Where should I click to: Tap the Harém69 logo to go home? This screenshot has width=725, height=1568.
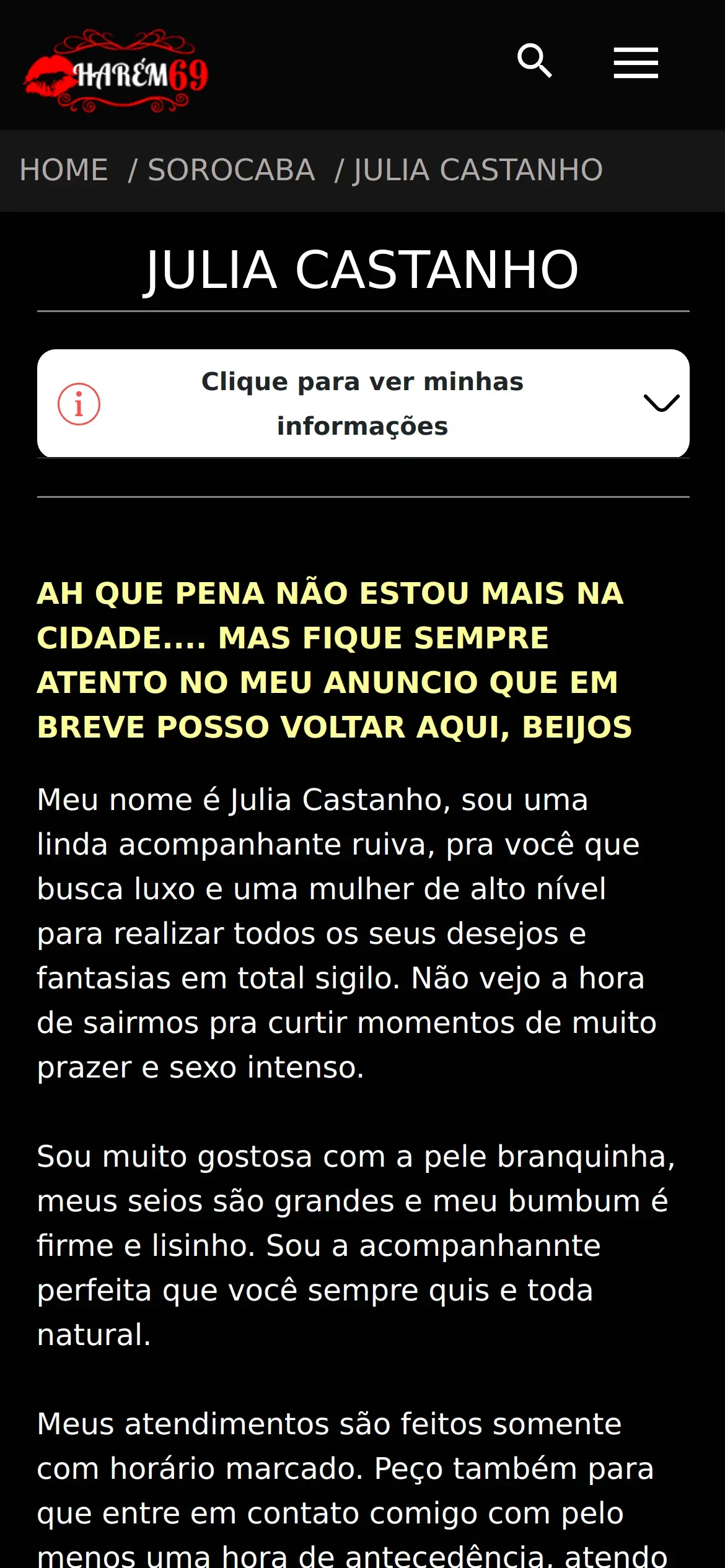(116, 71)
